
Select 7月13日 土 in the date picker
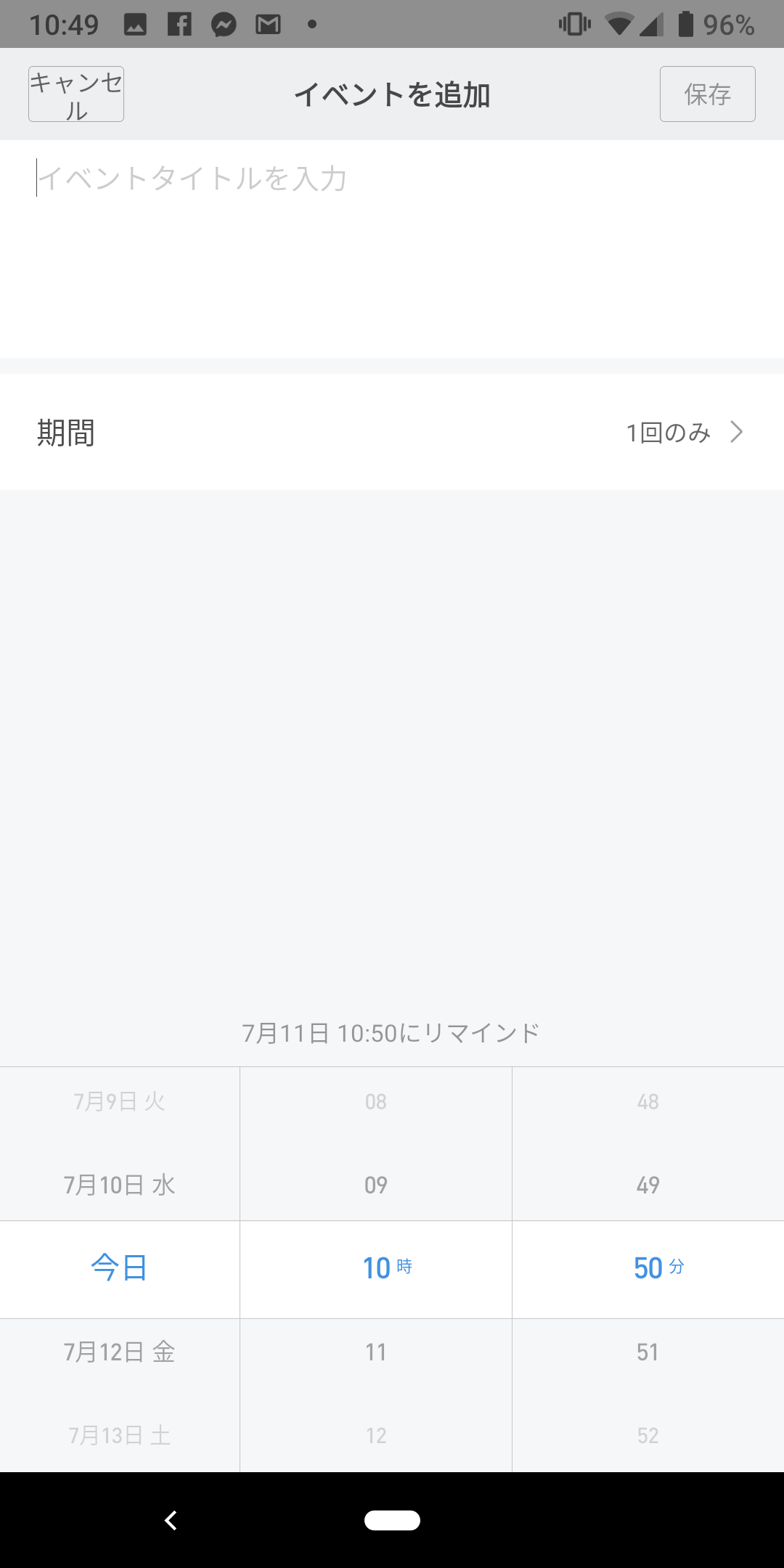pyautogui.click(x=120, y=1435)
